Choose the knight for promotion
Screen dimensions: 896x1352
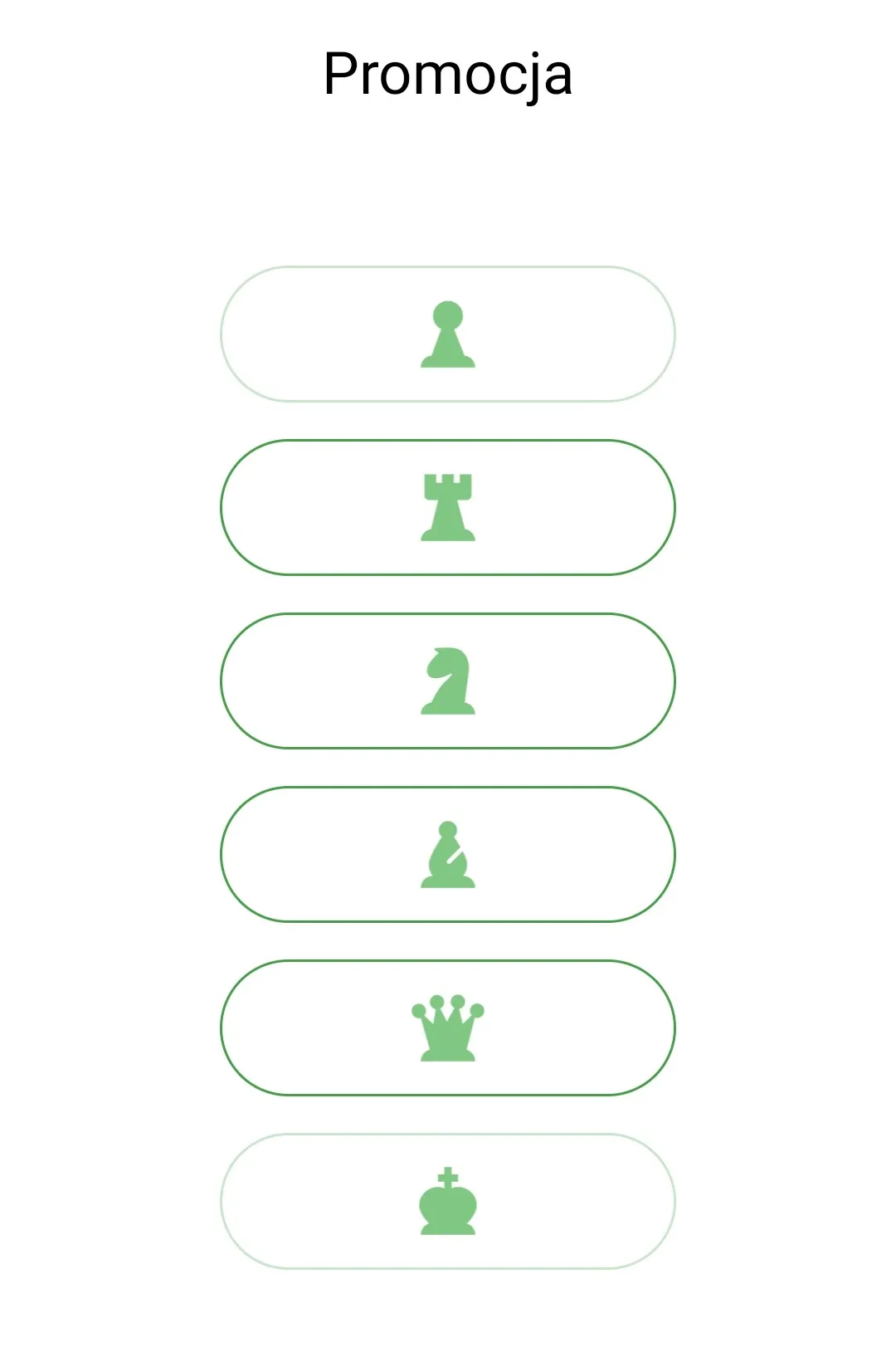(448, 681)
